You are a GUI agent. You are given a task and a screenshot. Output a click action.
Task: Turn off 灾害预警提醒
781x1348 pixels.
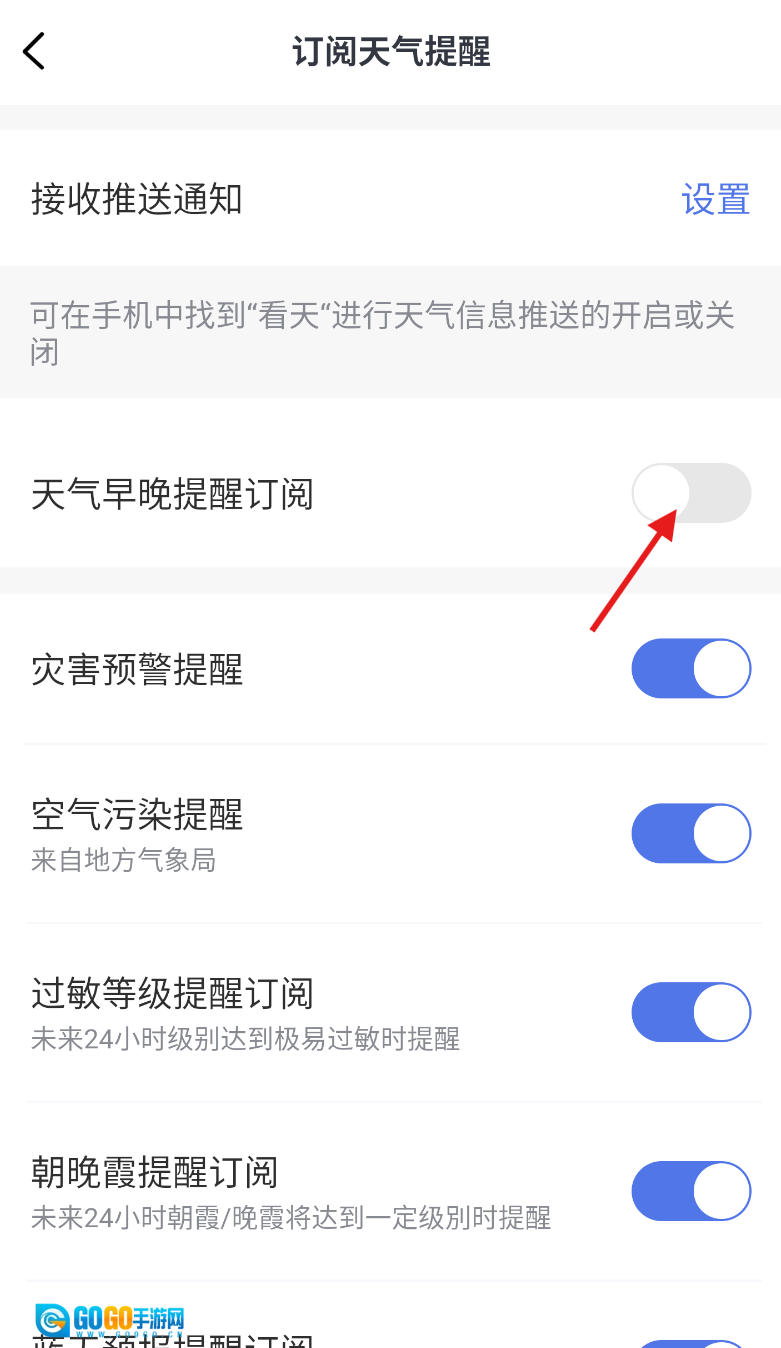[690, 668]
